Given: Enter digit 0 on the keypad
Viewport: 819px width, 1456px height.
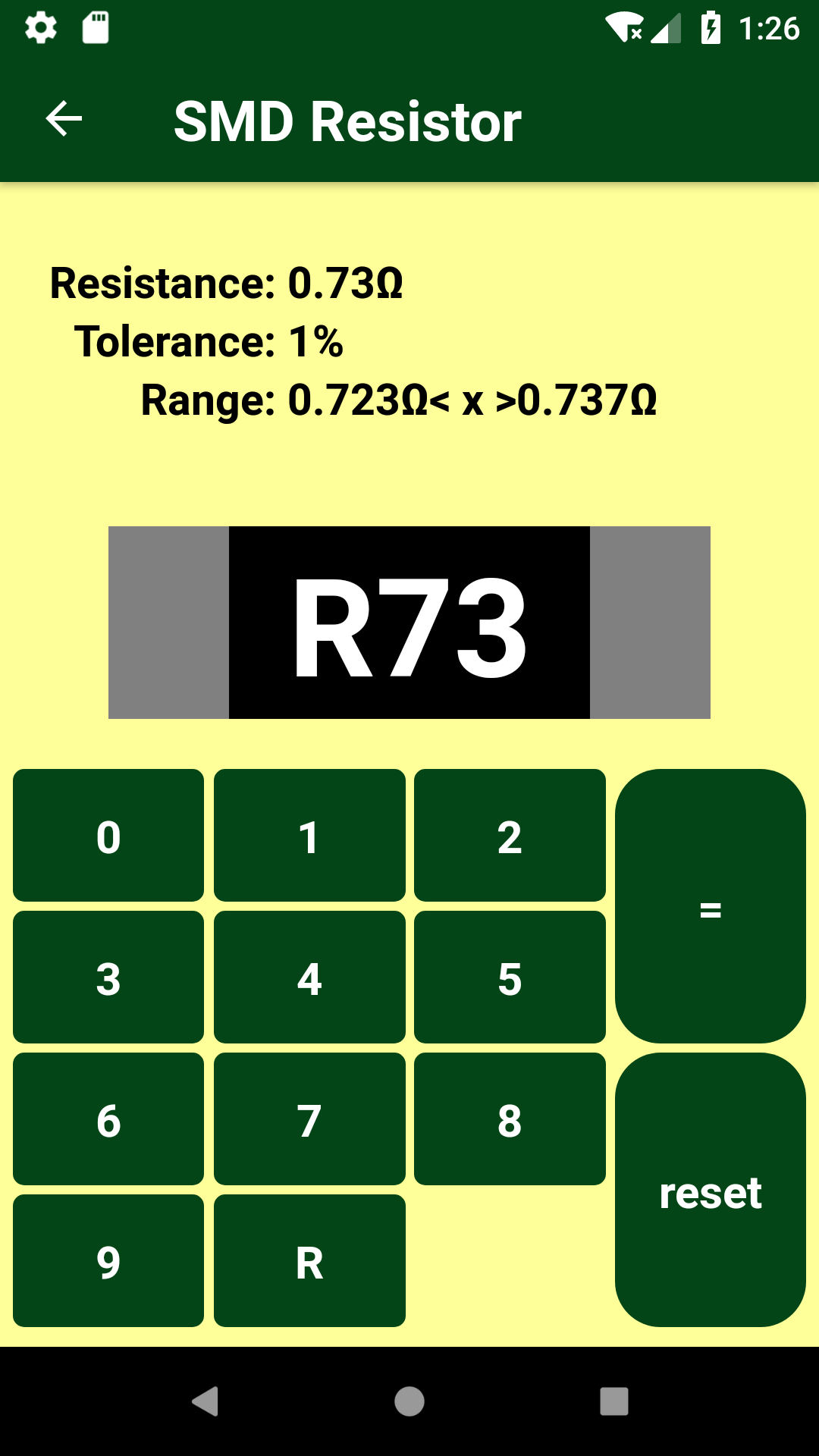Looking at the screenshot, I should coord(108,836).
